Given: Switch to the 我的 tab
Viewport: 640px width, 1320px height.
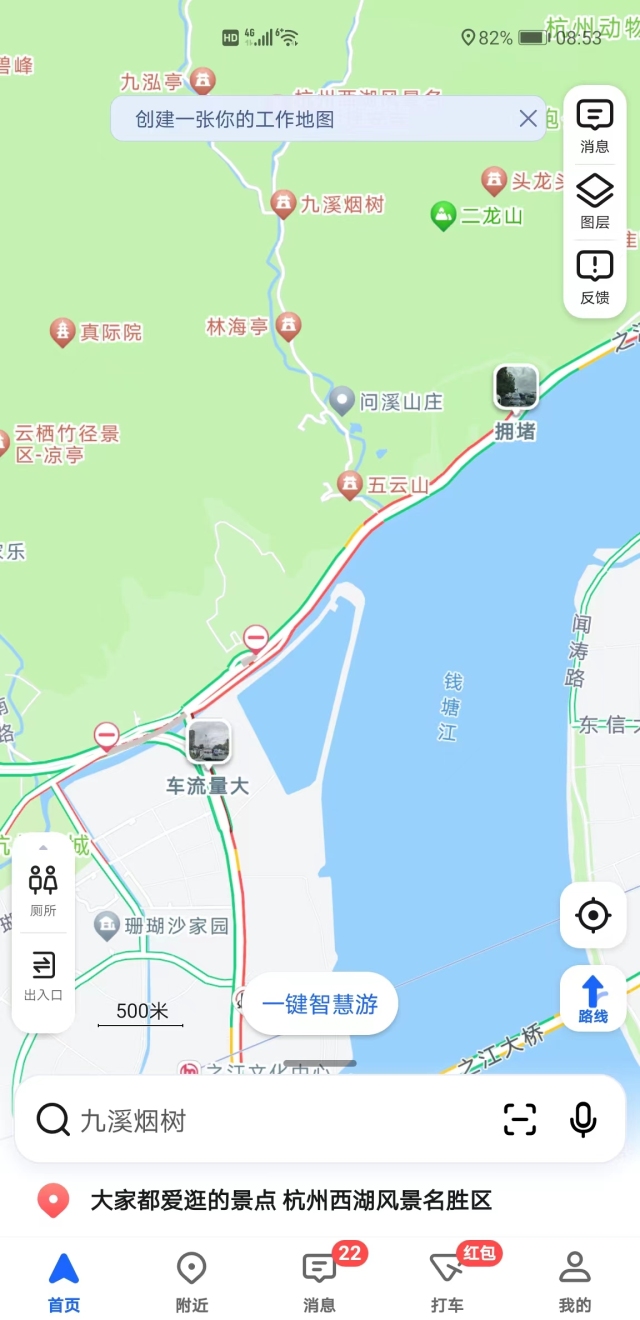Looking at the screenshot, I should 575,1281.
